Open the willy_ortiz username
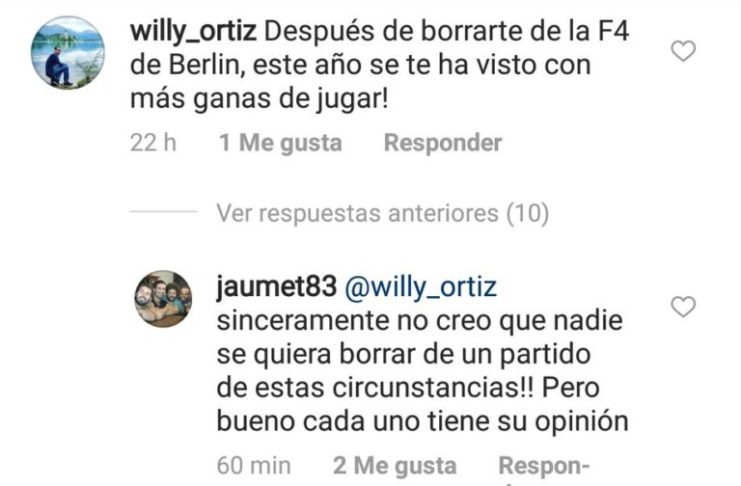 (x=194, y=31)
